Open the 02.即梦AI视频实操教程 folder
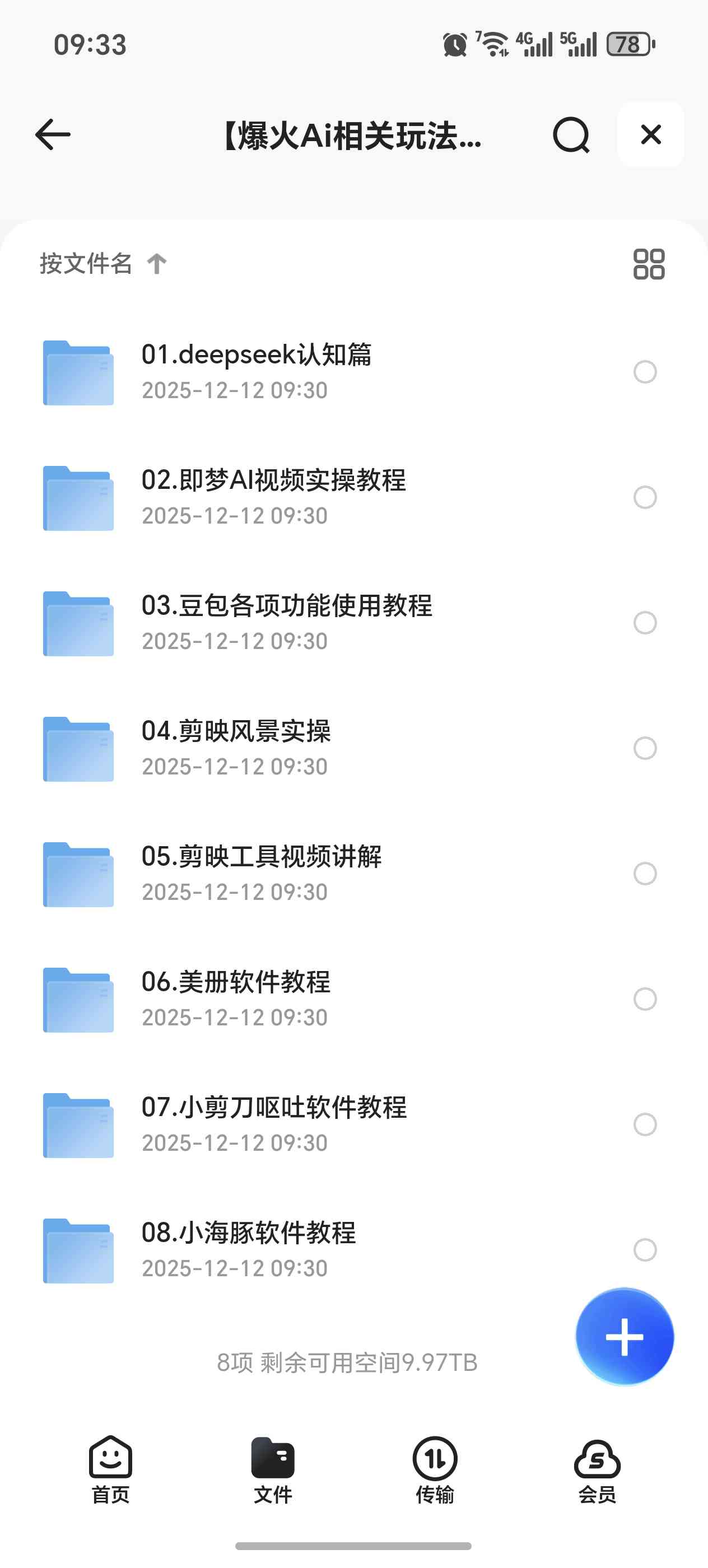Image resolution: width=708 pixels, height=1568 pixels. pos(273,497)
